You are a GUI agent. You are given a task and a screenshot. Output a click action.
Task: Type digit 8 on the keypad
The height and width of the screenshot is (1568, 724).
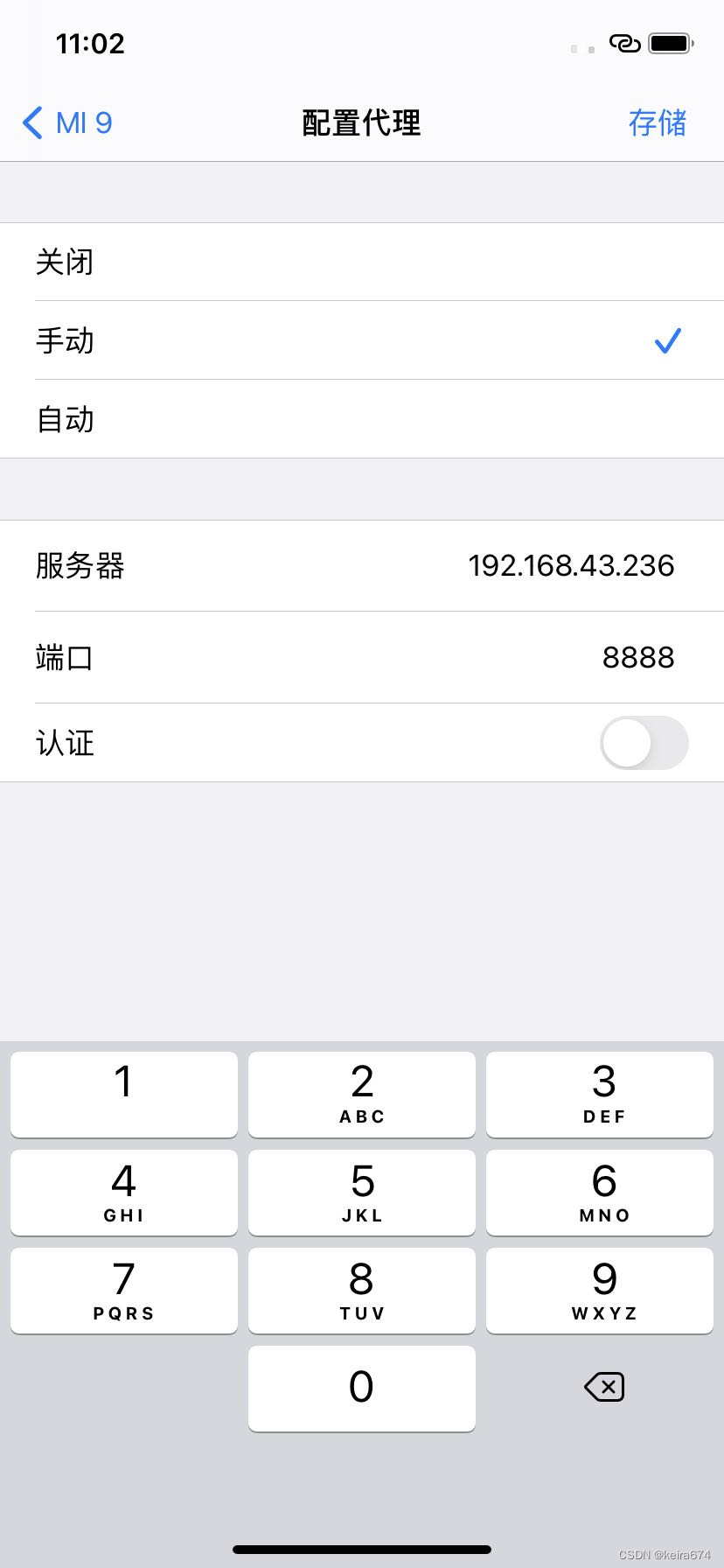[362, 1291]
